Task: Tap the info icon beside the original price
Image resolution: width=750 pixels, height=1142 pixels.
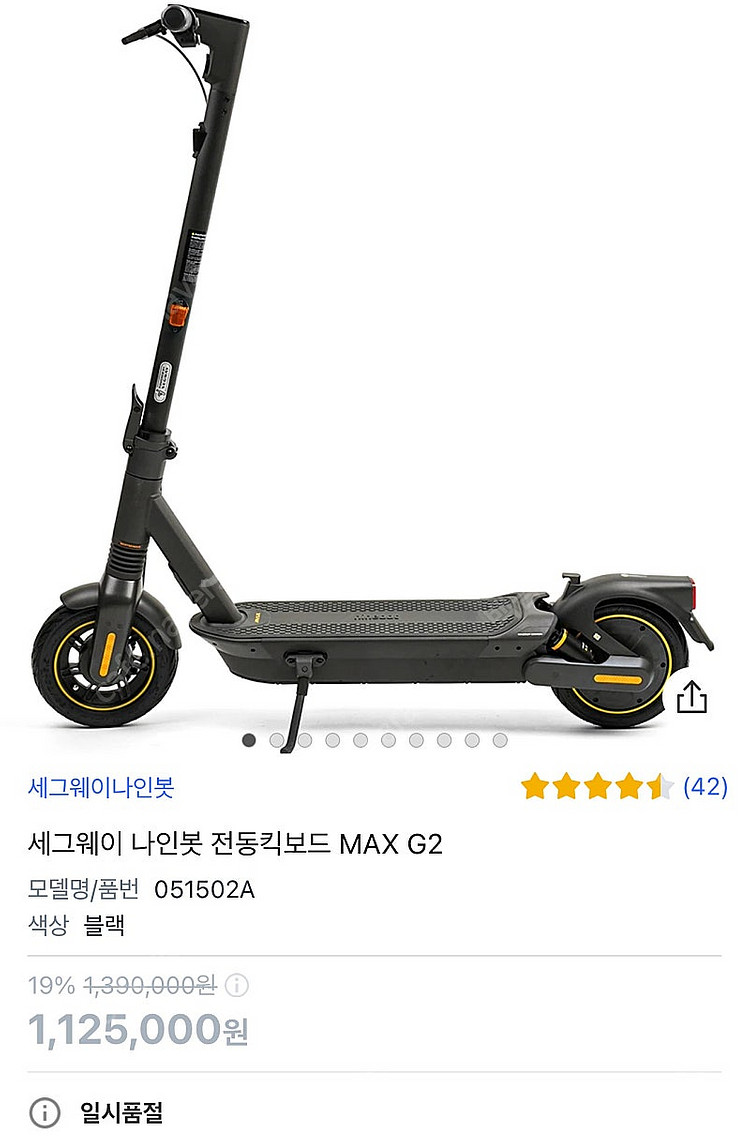Action: click(239, 985)
